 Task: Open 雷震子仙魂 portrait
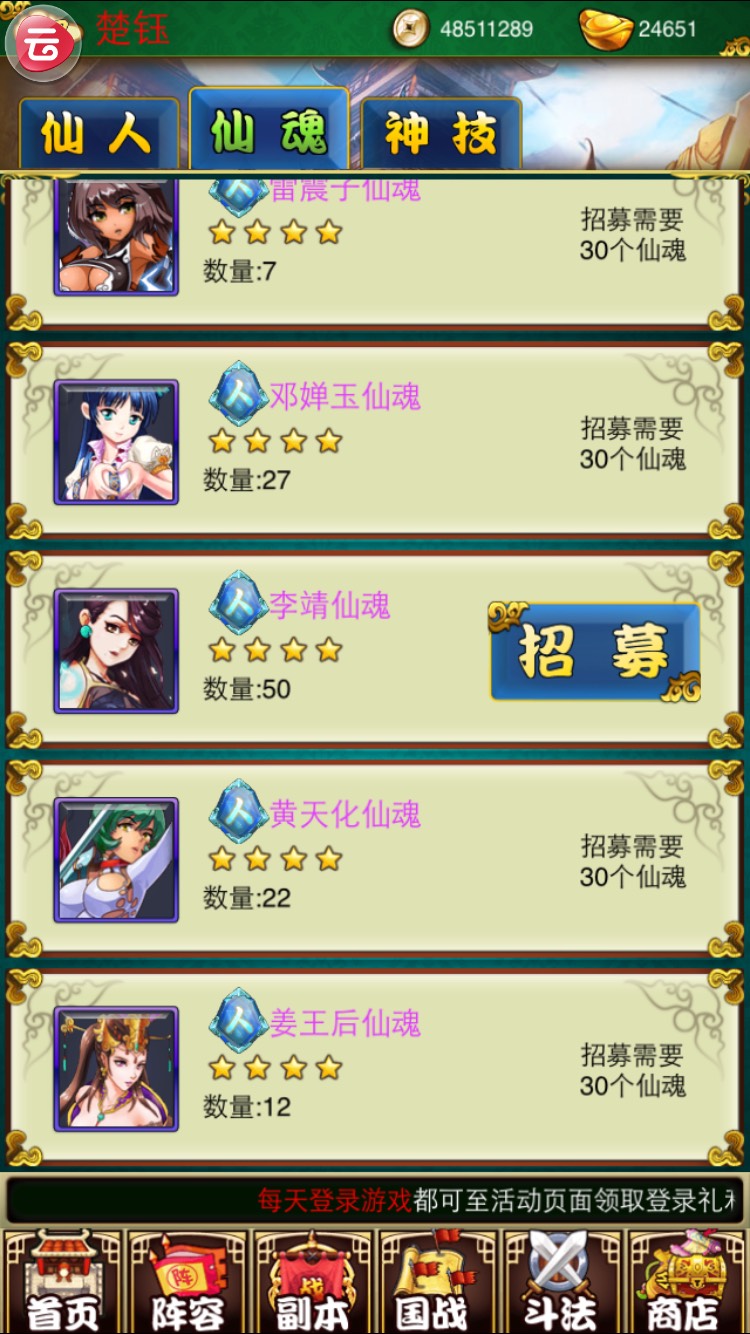click(x=116, y=240)
